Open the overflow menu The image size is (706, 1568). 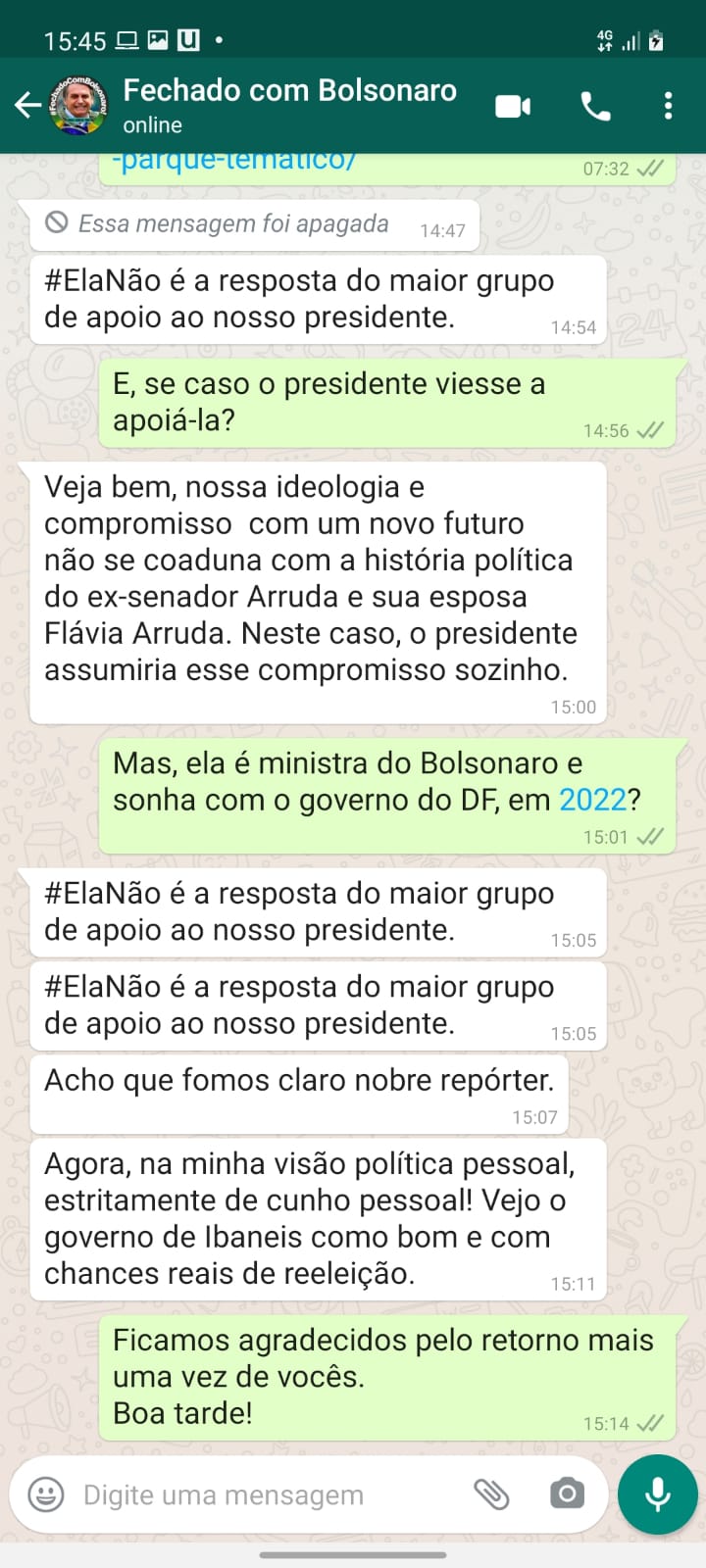pos(668,106)
